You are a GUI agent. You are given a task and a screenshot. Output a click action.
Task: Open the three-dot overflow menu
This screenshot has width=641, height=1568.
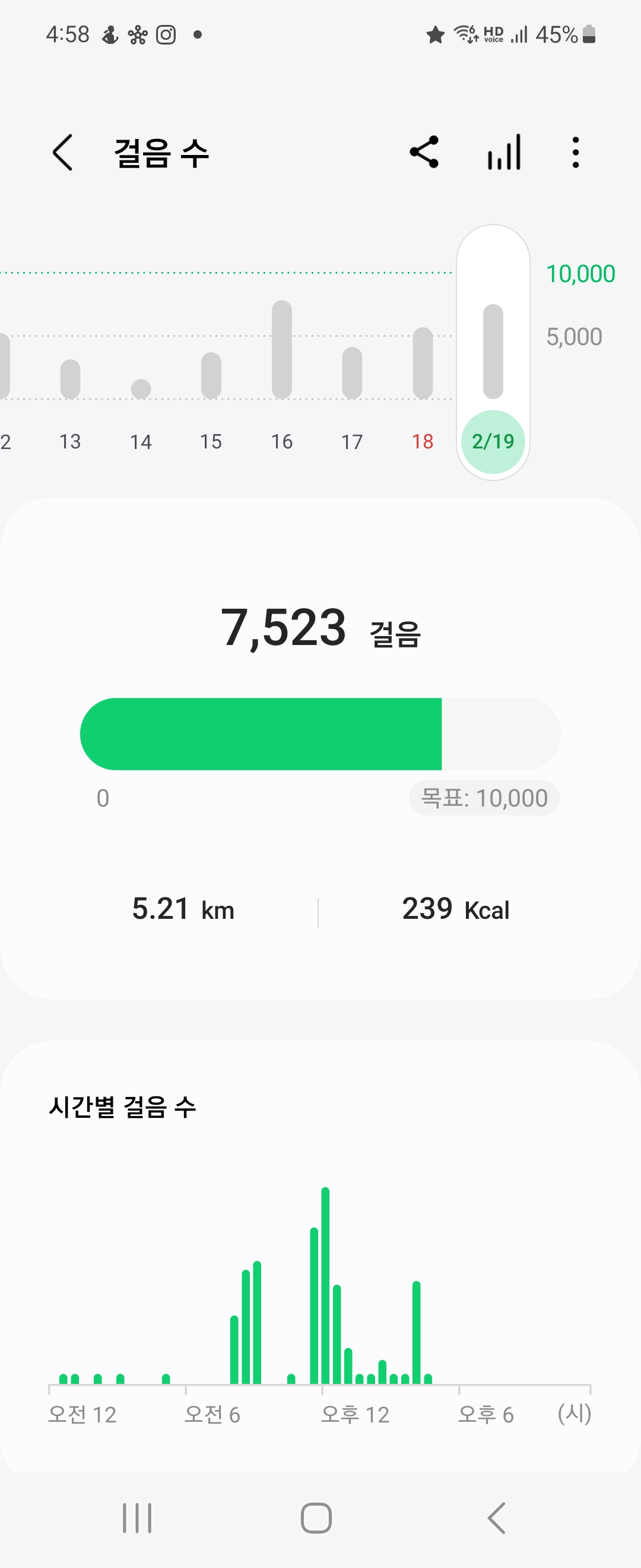(x=575, y=152)
